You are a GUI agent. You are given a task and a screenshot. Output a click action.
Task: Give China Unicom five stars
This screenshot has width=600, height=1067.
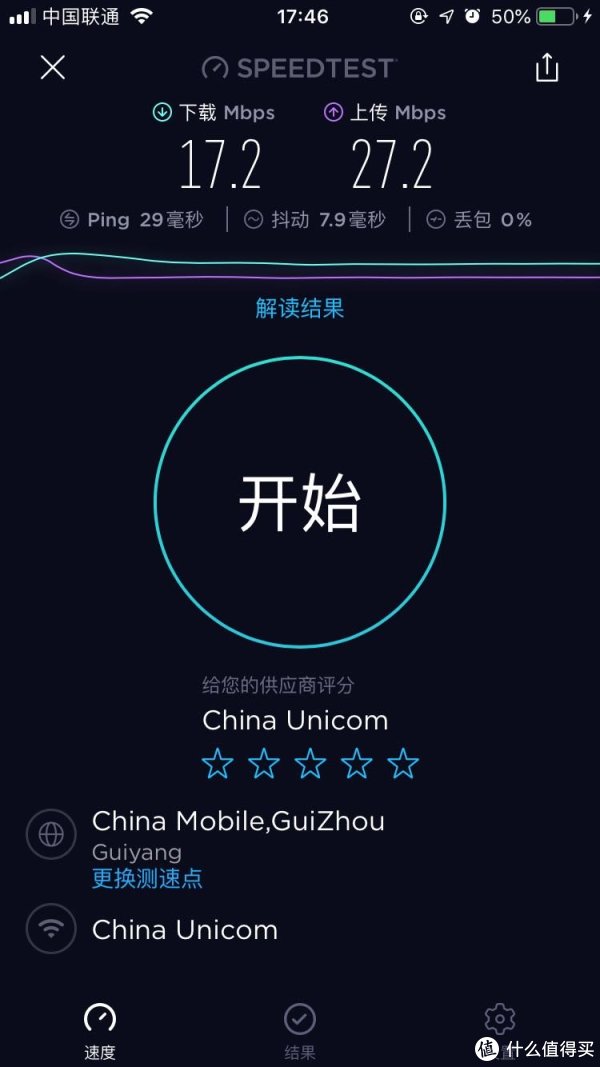click(403, 765)
